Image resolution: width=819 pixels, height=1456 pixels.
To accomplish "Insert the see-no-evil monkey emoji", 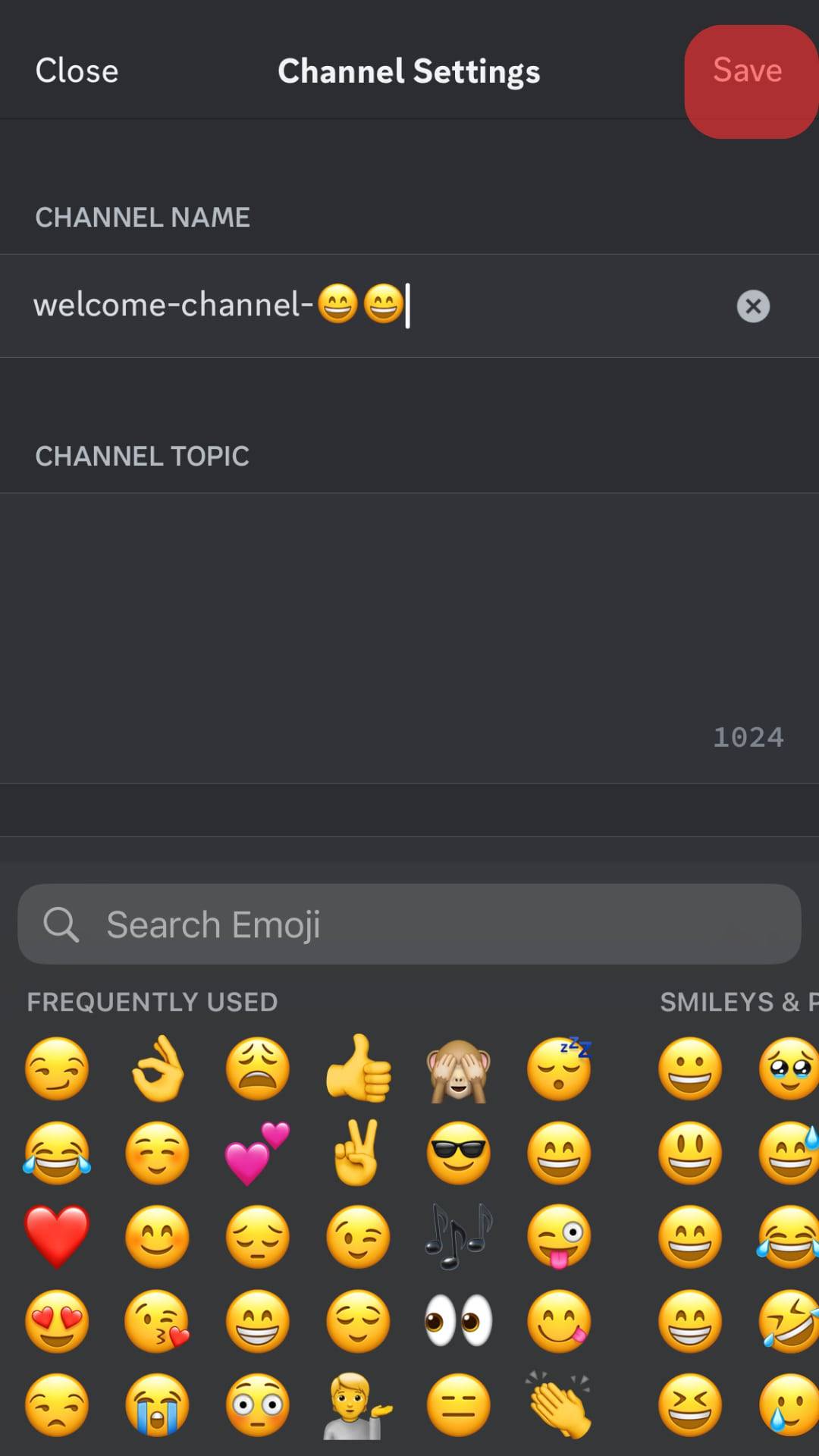I will pos(458,1068).
